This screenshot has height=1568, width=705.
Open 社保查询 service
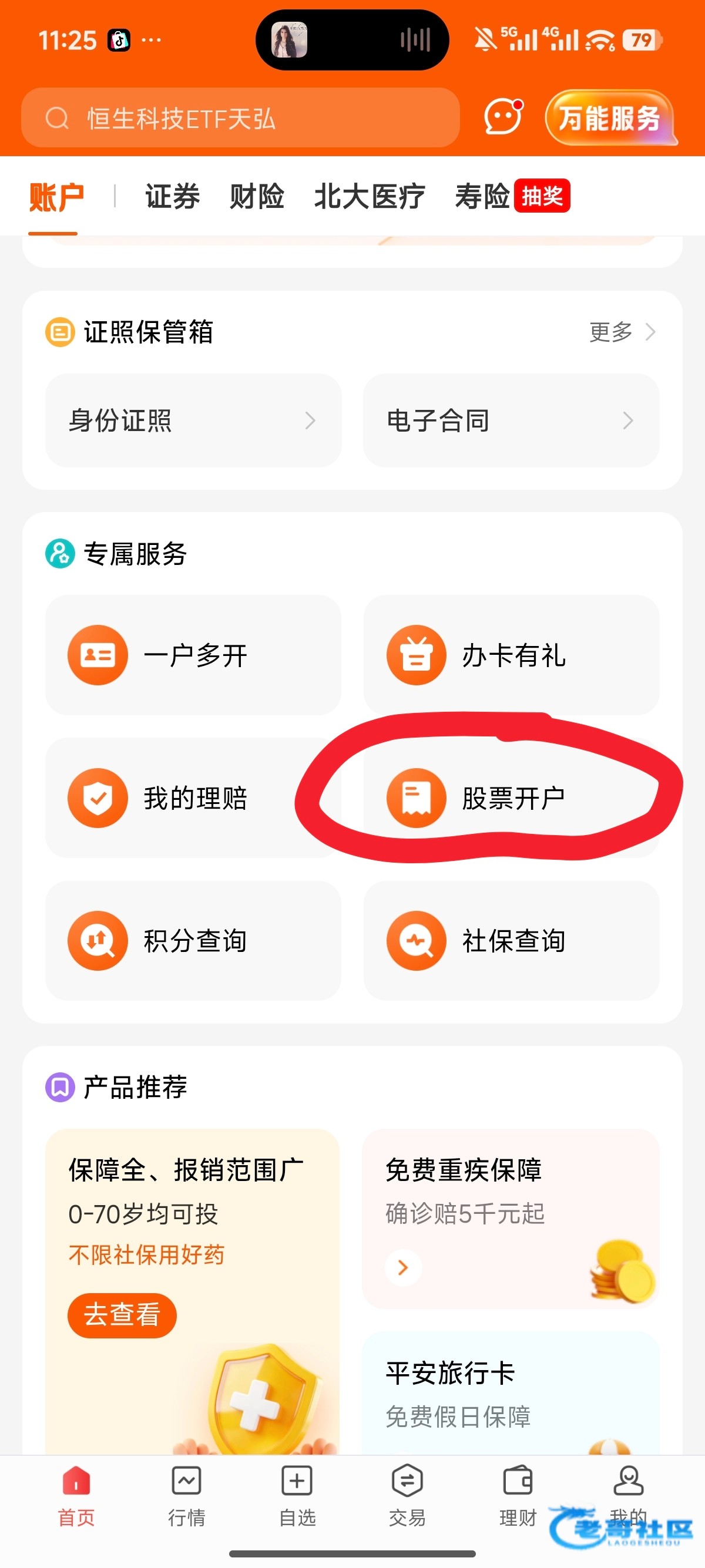pos(511,940)
